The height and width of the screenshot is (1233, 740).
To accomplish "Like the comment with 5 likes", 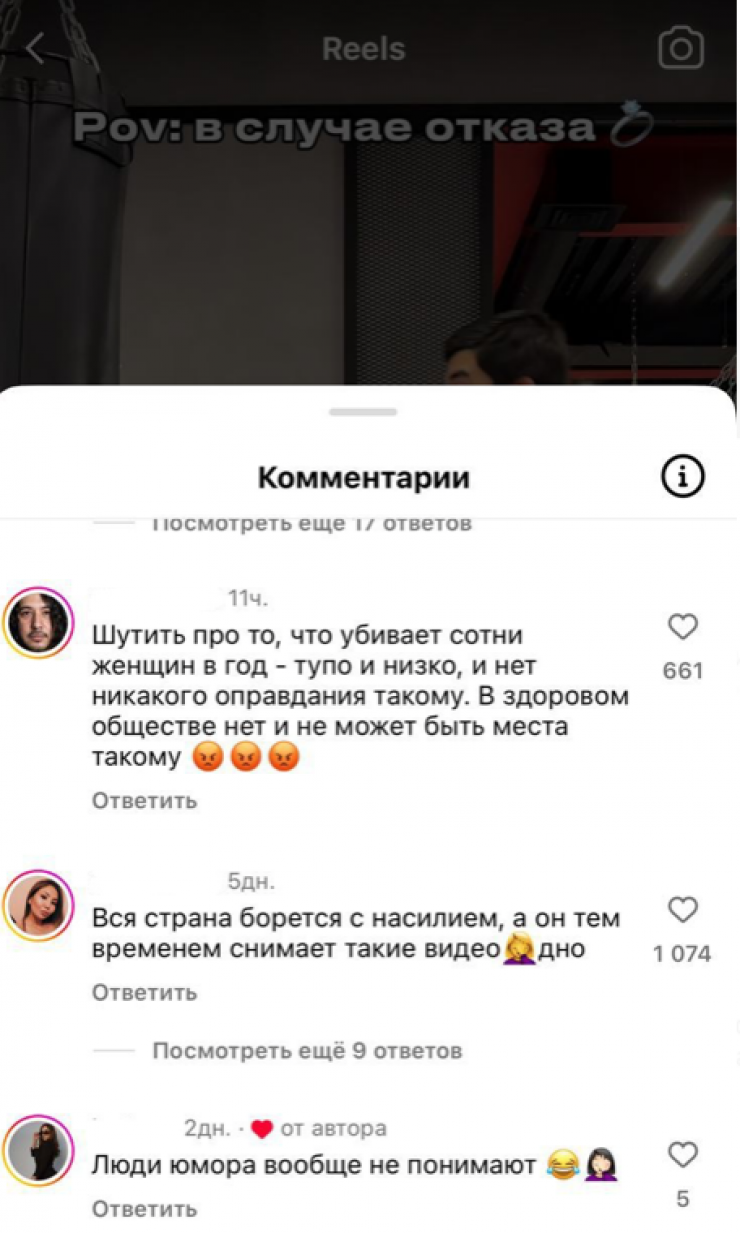I will click(x=682, y=1156).
